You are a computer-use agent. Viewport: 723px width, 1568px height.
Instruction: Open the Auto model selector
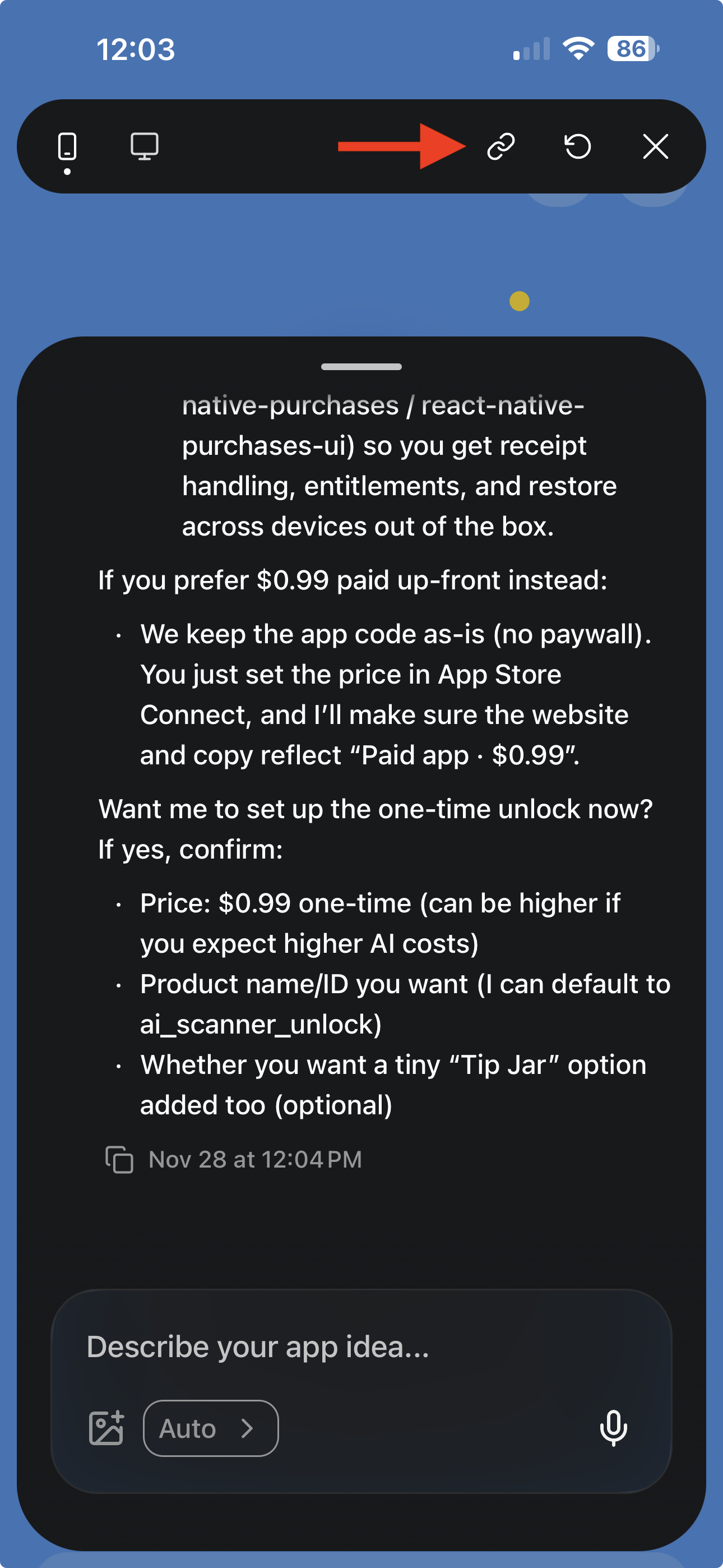211,1428
